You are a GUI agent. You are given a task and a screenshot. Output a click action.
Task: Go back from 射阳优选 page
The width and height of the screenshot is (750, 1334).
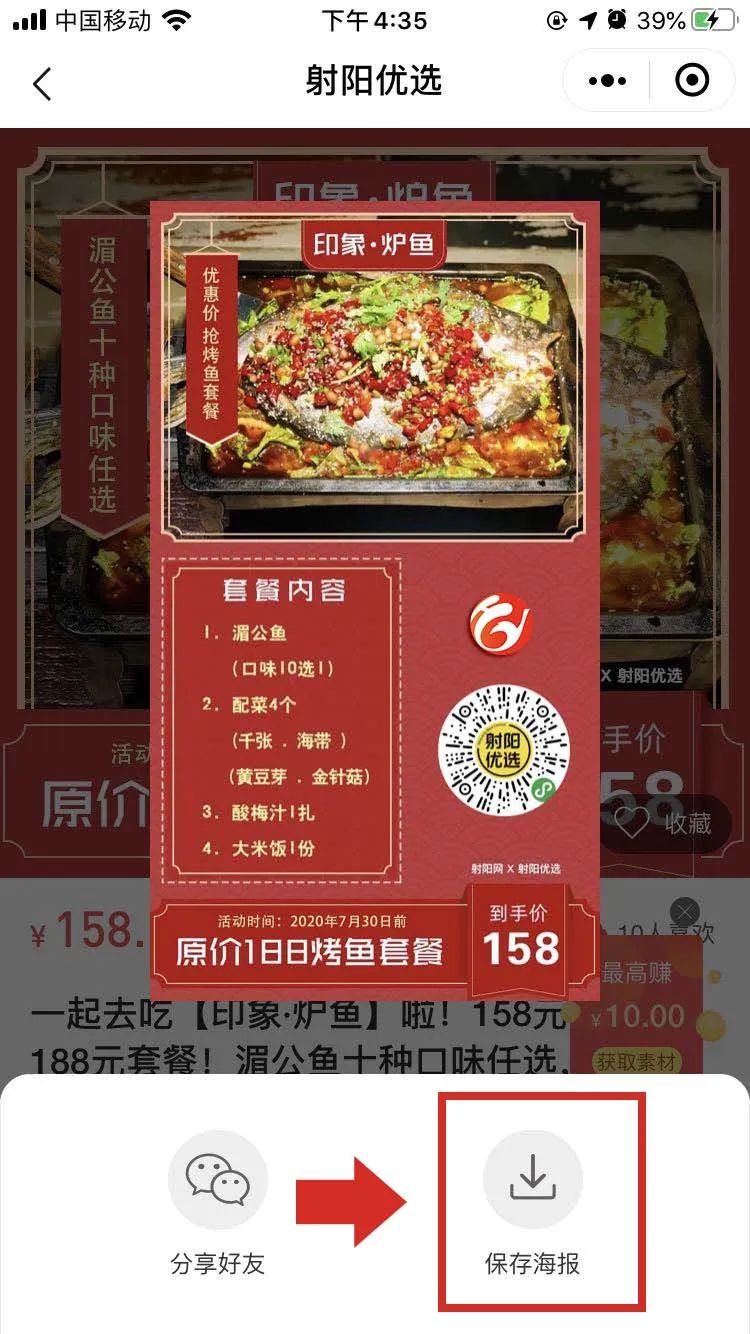(42, 83)
